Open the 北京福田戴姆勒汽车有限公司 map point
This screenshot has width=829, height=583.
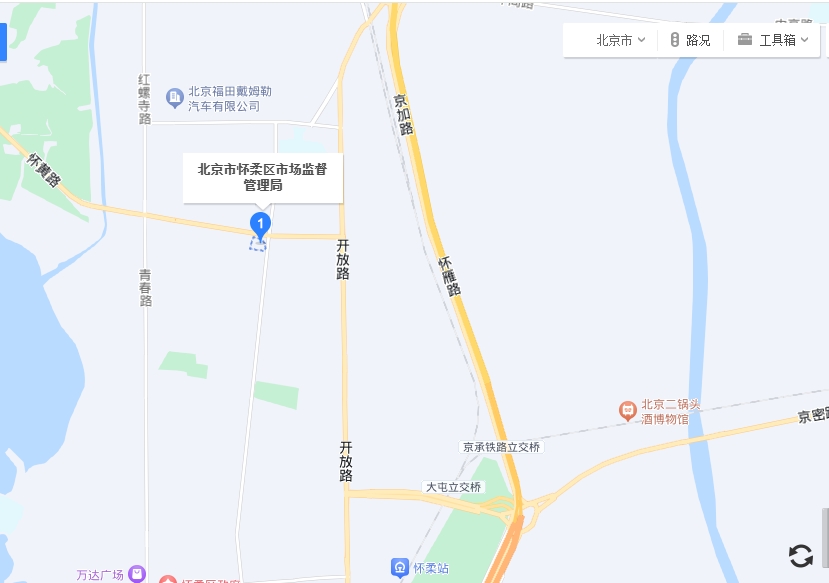(175, 96)
